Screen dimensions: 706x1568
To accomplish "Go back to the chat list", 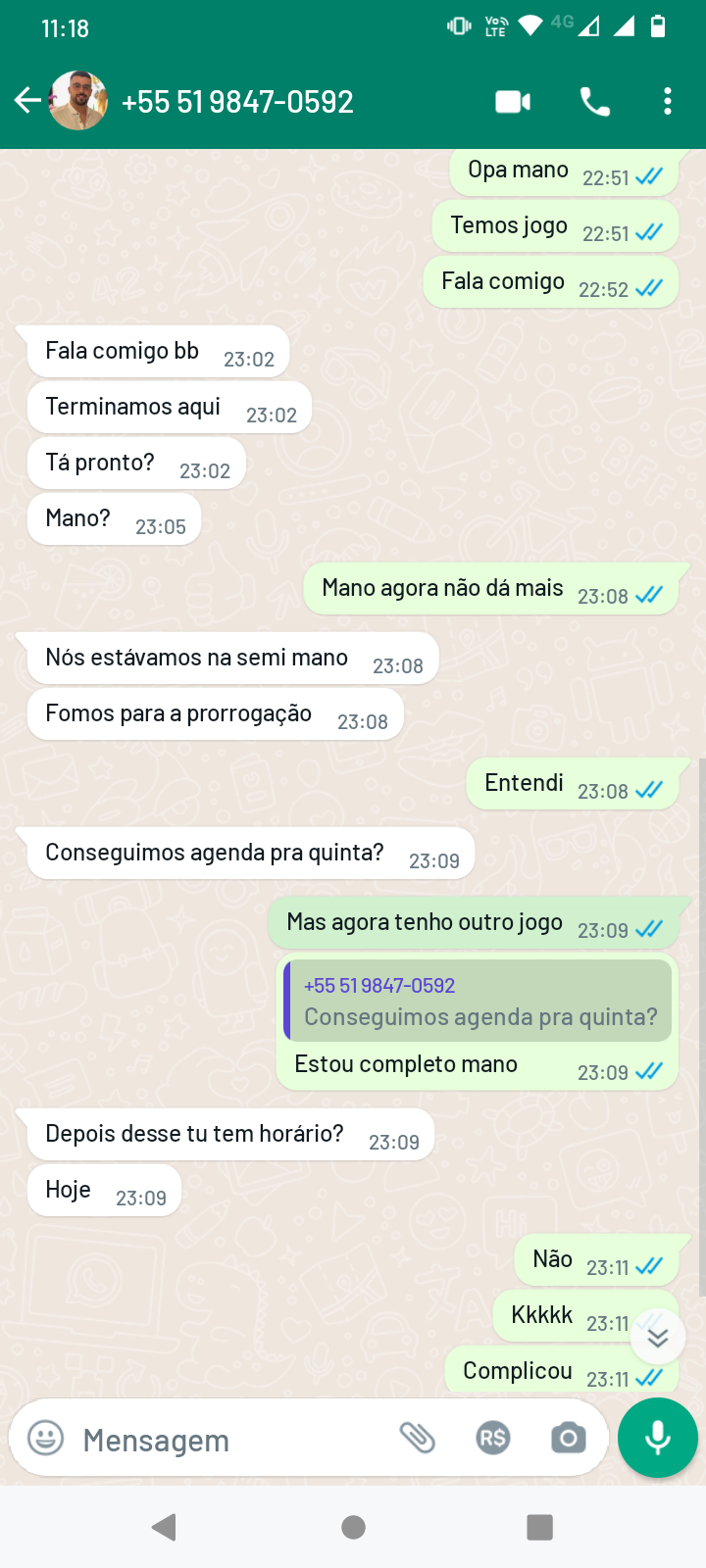I will coord(27,100).
